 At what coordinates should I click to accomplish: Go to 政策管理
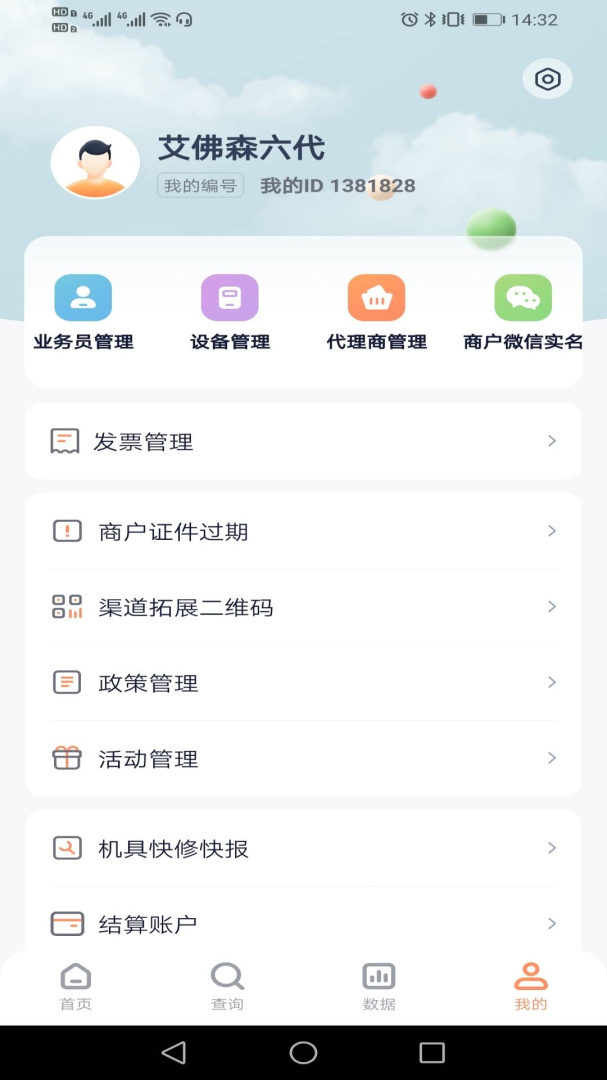point(303,683)
